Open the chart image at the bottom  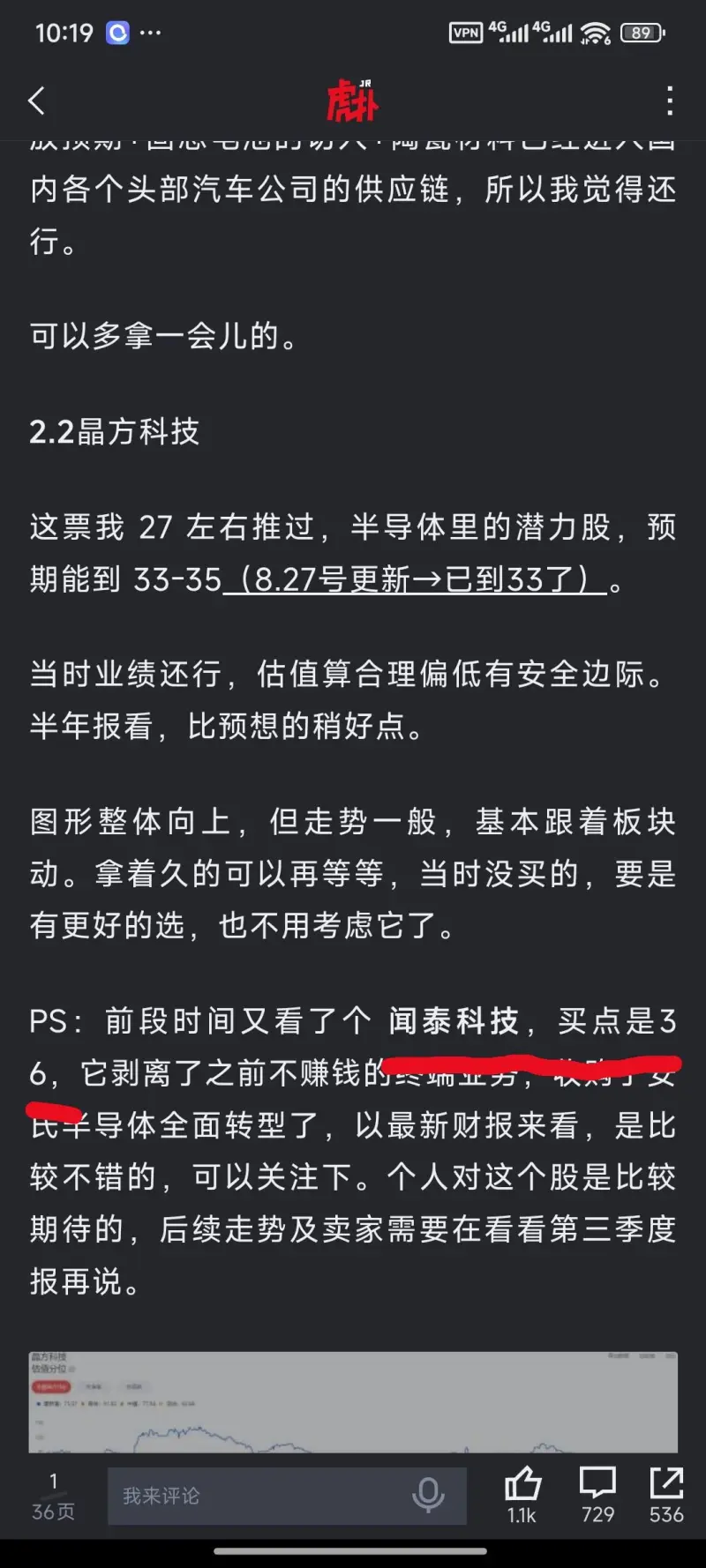tap(353, 1401)
